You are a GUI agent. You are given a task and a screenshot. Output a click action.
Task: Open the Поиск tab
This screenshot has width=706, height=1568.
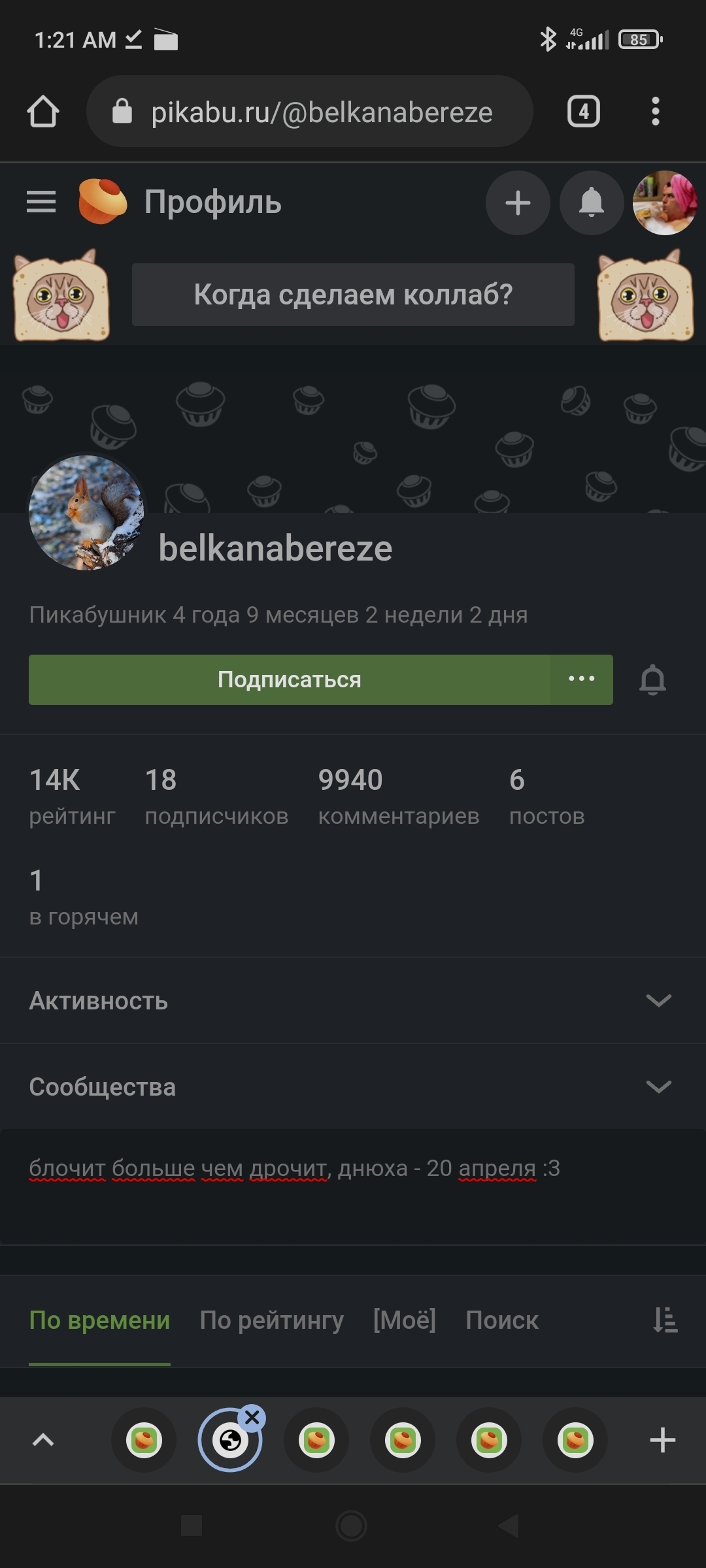501,1320
